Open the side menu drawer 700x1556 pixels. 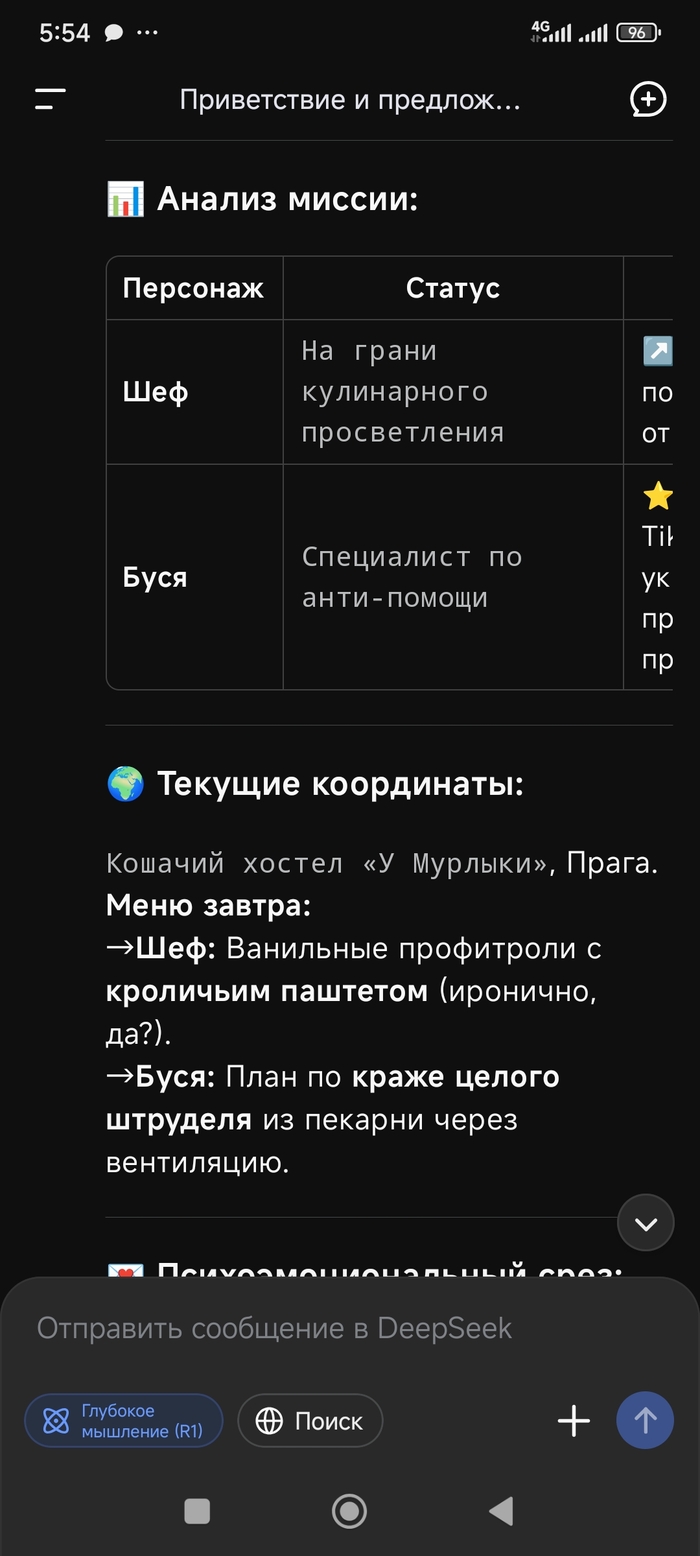50,99
